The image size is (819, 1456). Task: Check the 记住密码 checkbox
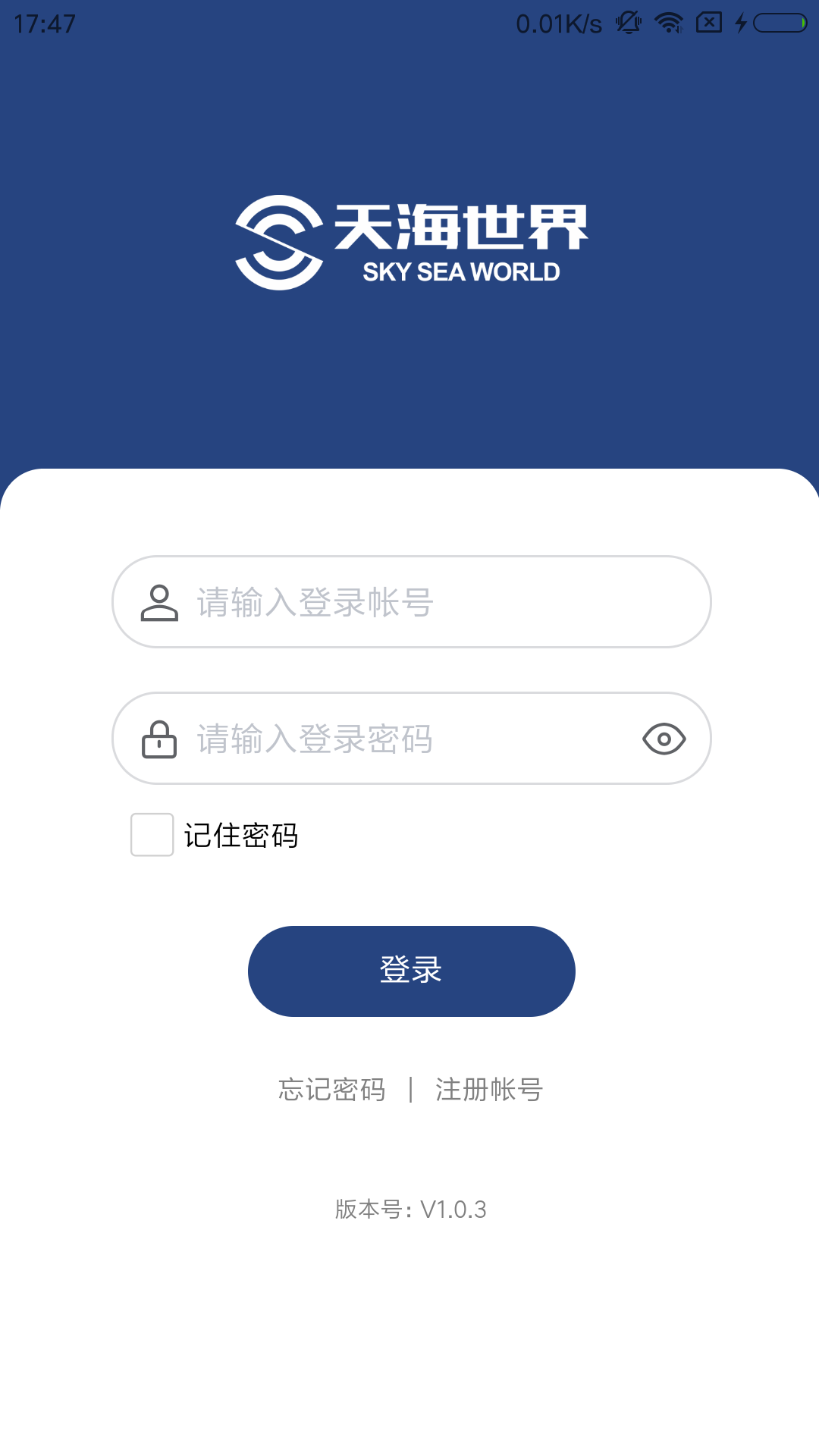152,835
